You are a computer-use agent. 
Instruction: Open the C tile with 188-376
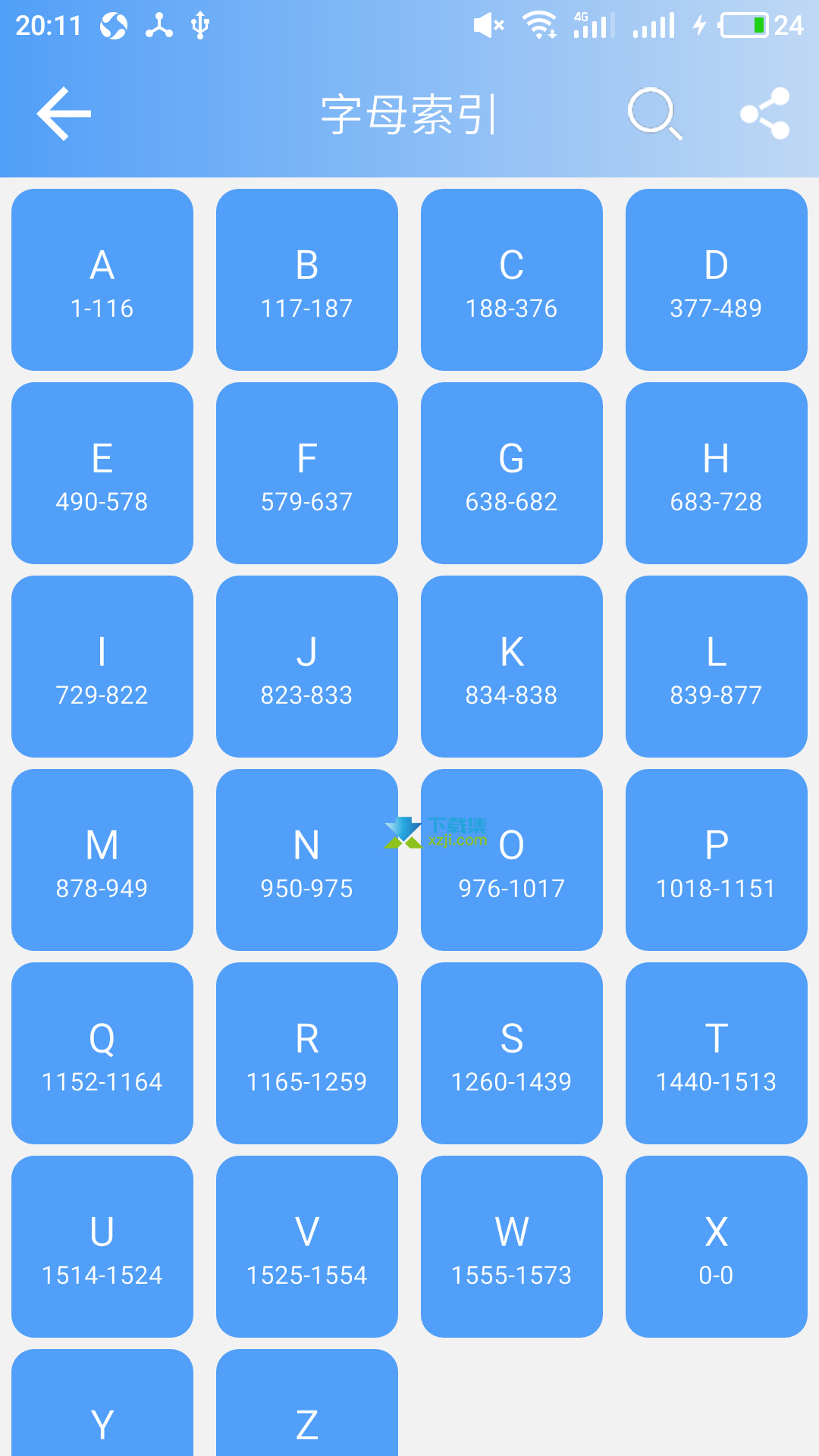coord(512,280)
